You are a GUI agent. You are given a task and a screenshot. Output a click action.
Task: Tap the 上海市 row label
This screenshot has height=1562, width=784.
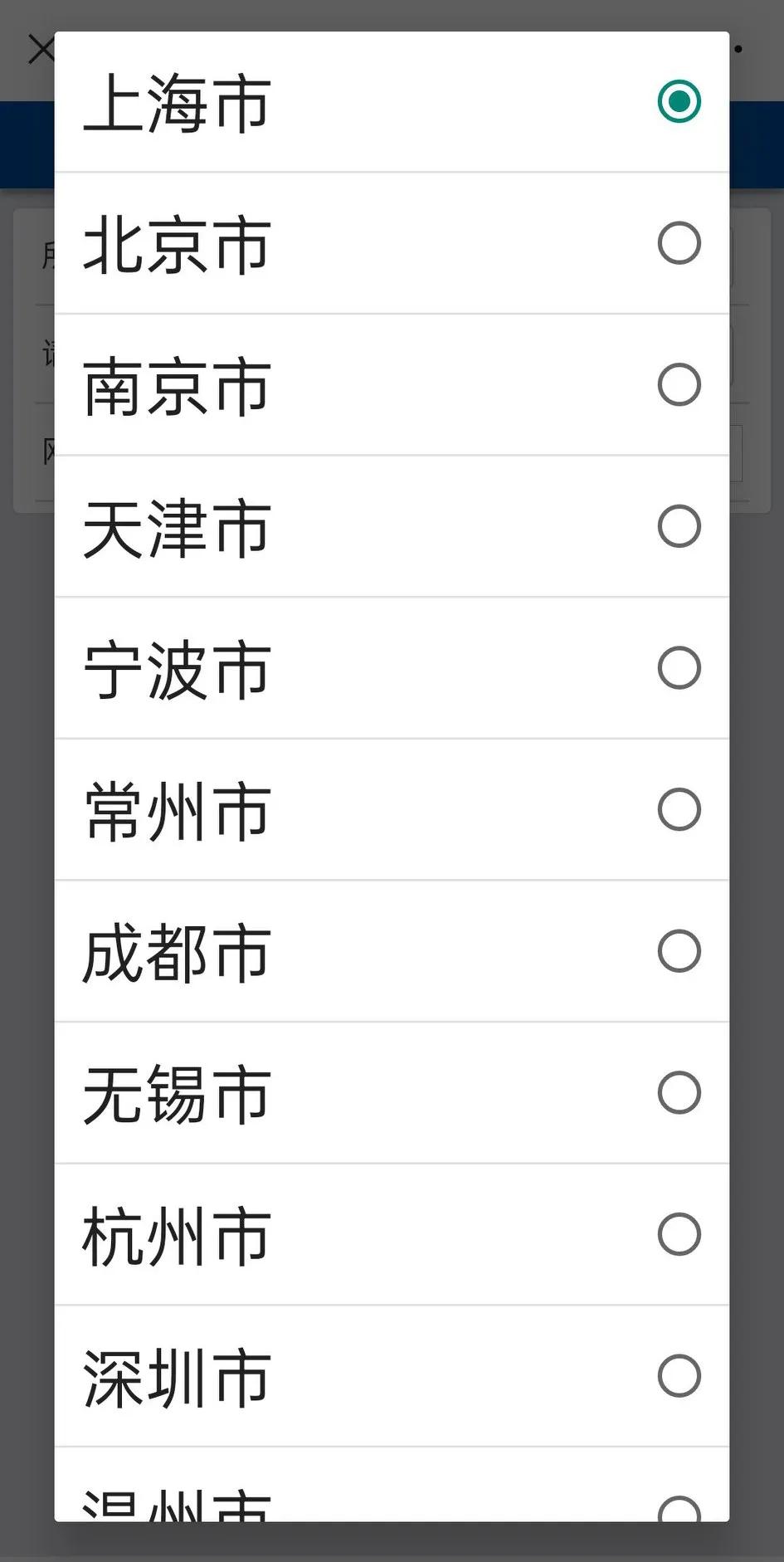coord(176,102)
